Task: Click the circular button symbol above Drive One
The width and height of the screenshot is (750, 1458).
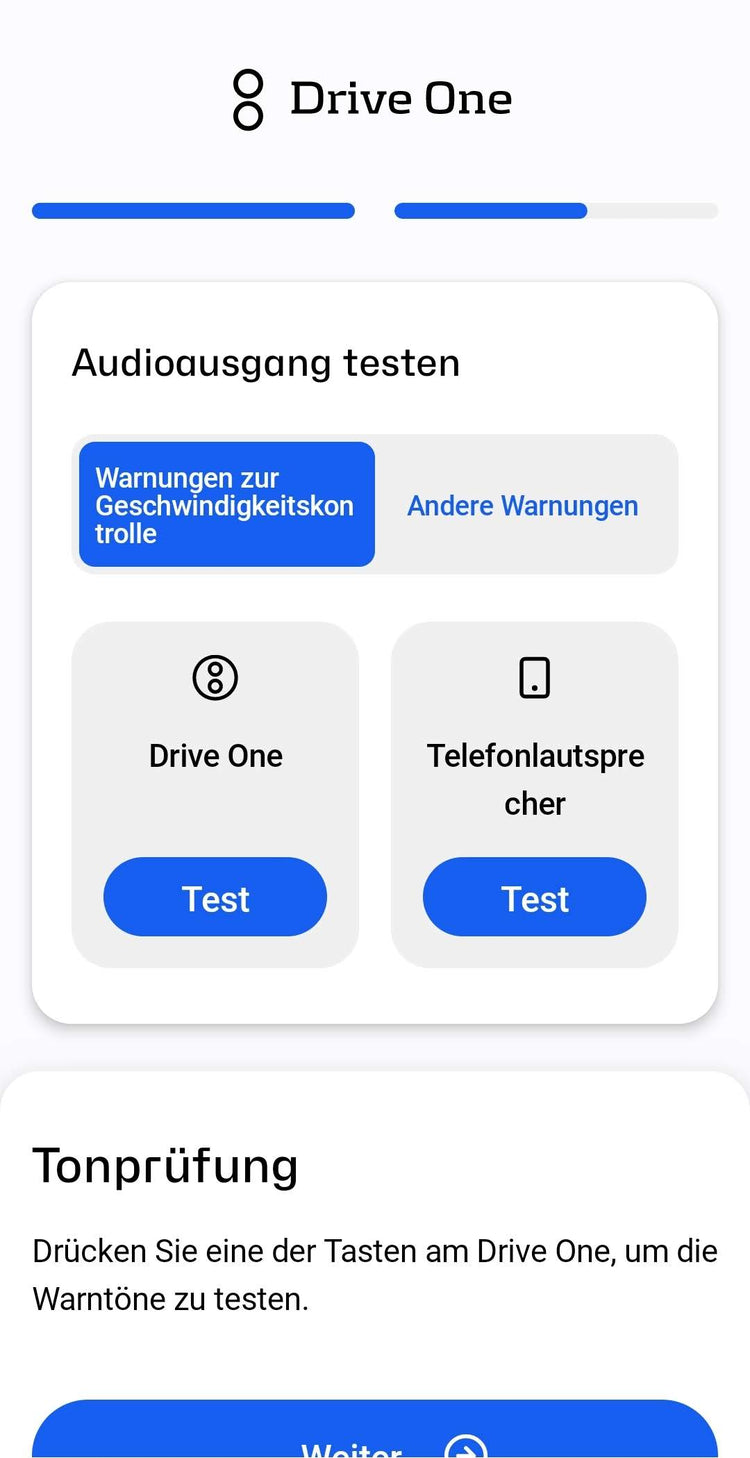Action: pyautogui.click(x=215, y=677)
